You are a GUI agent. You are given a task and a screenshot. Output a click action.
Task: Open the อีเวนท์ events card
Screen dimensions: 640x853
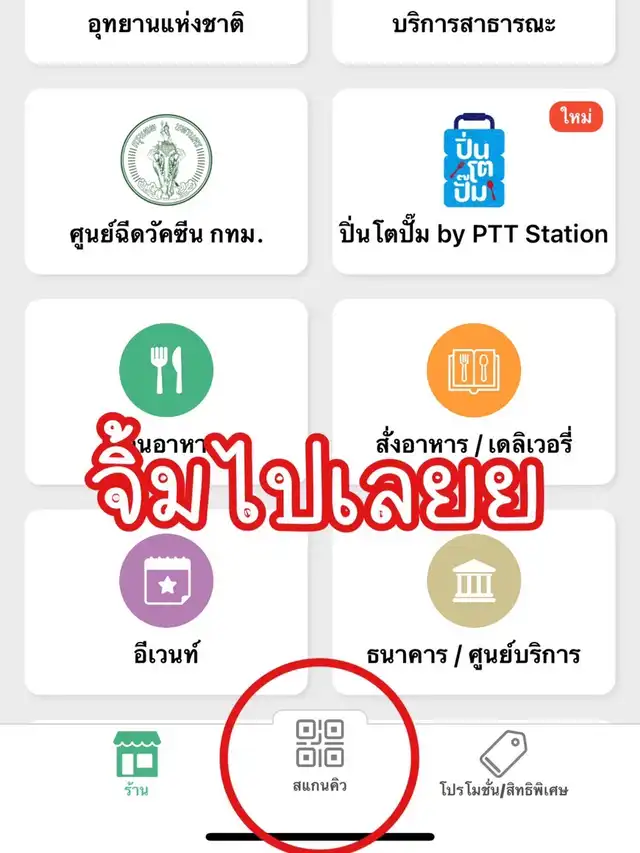166,600
